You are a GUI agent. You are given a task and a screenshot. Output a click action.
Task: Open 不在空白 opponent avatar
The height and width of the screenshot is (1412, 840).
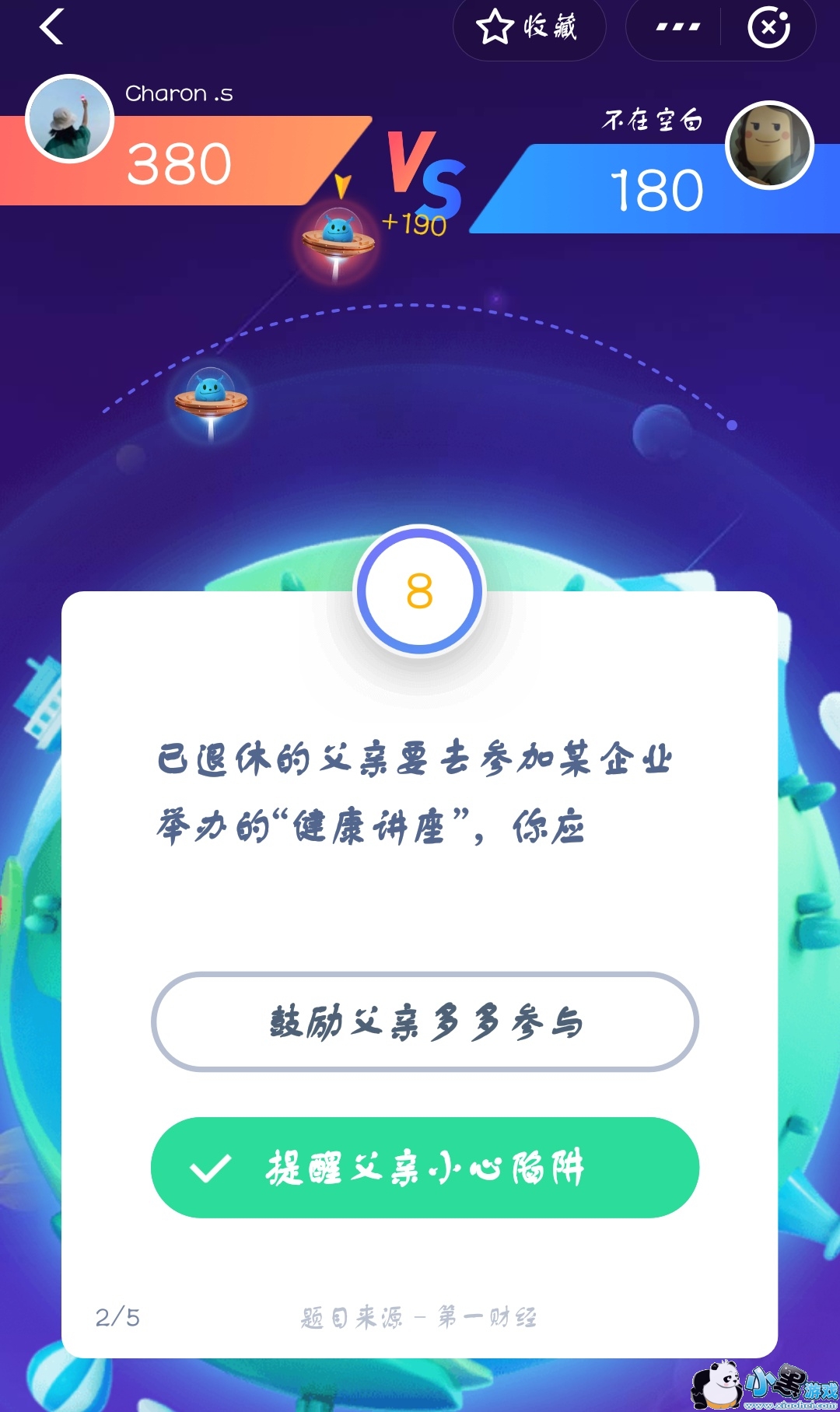click(768, 145)
